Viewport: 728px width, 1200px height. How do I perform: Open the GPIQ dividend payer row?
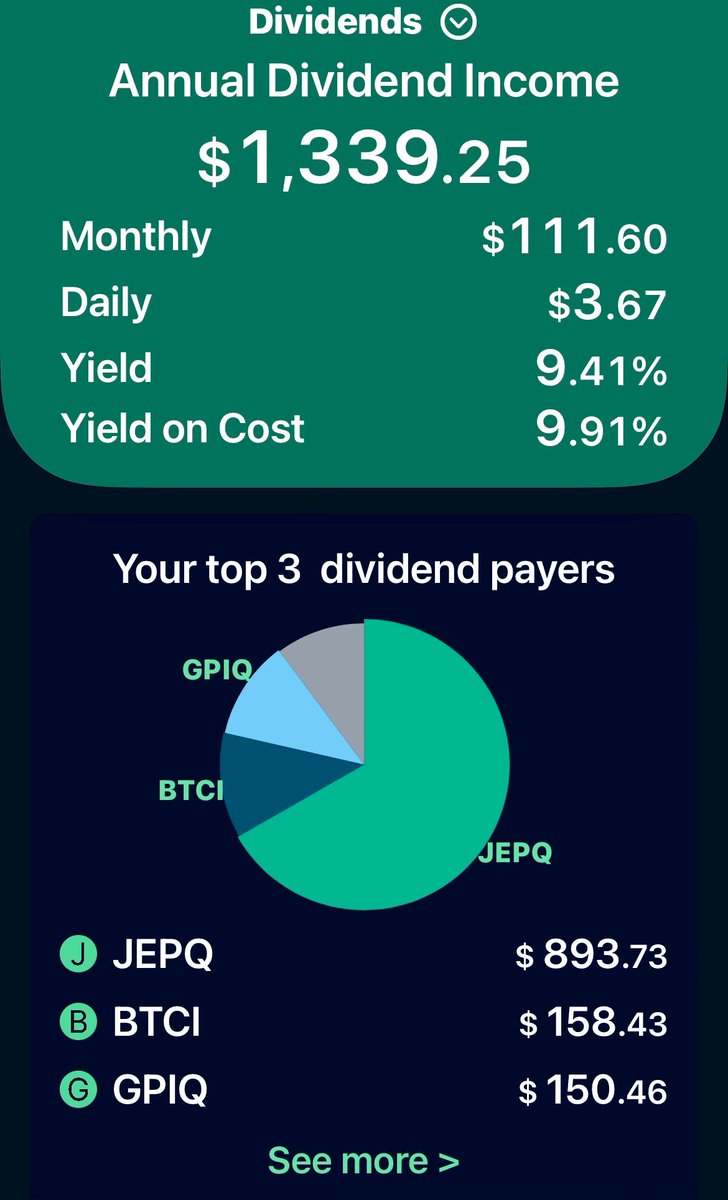coord(364,1089)
